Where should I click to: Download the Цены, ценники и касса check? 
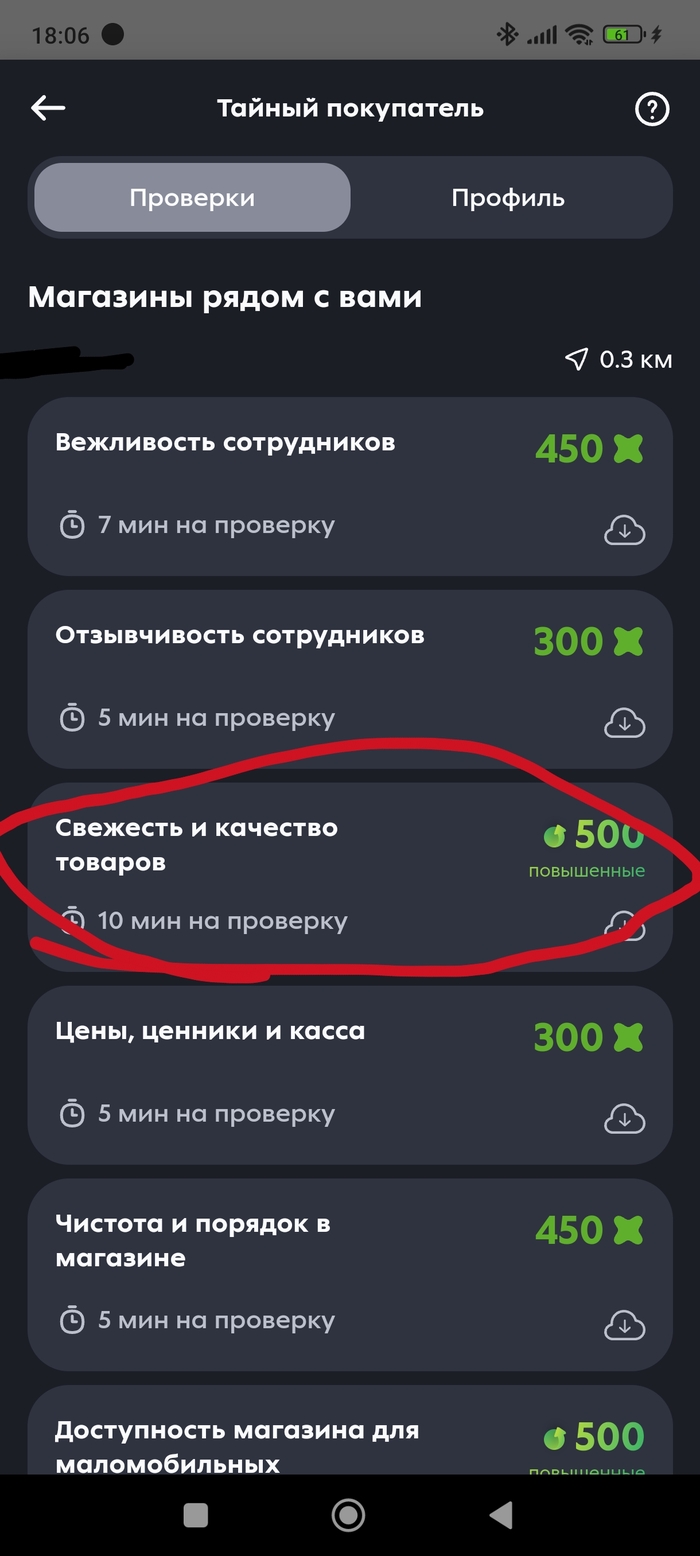(624, 1119)
